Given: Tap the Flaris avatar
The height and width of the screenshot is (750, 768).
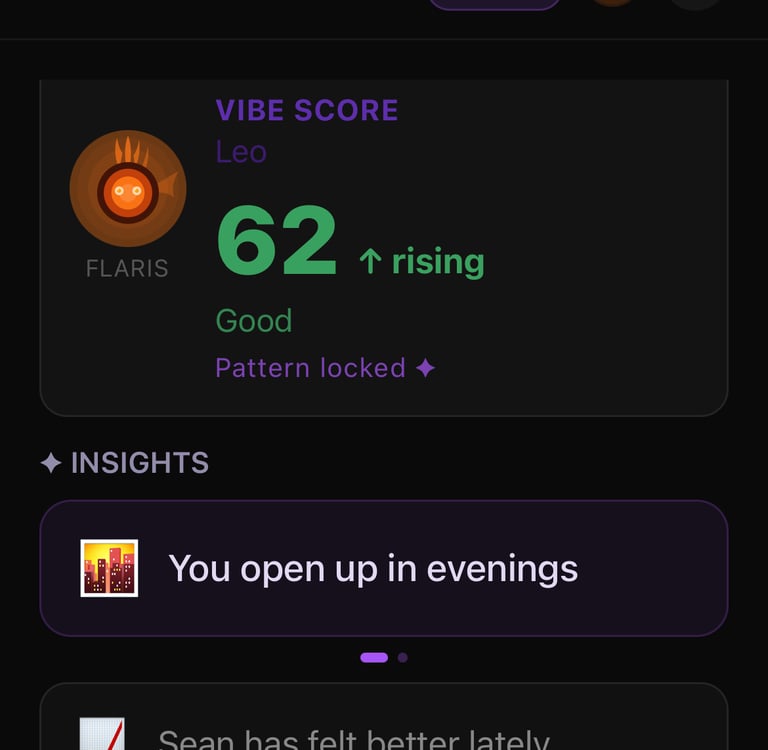Looking at the screenshot, I should coord(128,189).
